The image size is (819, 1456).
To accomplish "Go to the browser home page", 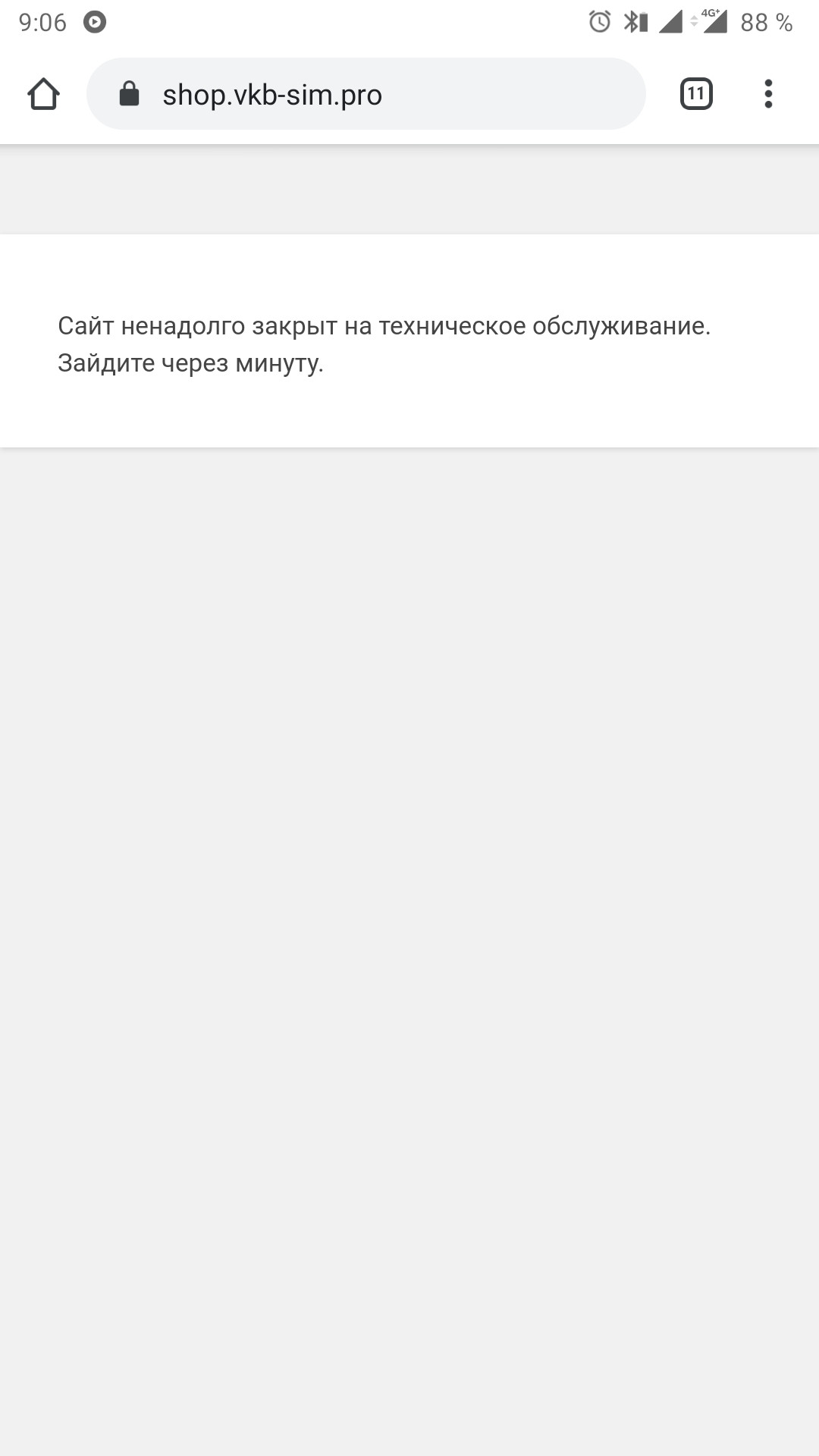I will (x=43, y=94).
